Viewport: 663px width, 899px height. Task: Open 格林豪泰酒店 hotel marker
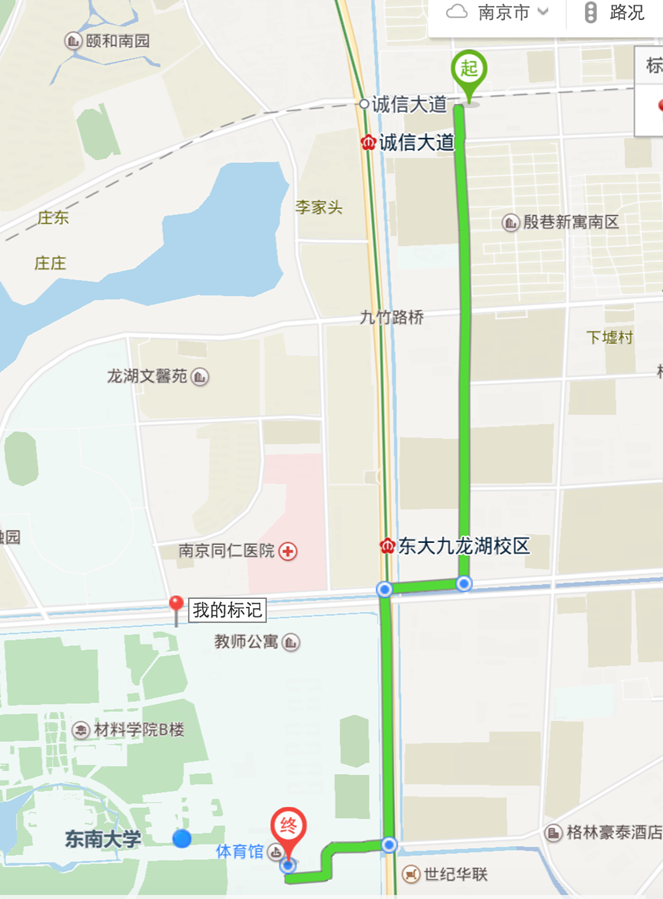553,832
